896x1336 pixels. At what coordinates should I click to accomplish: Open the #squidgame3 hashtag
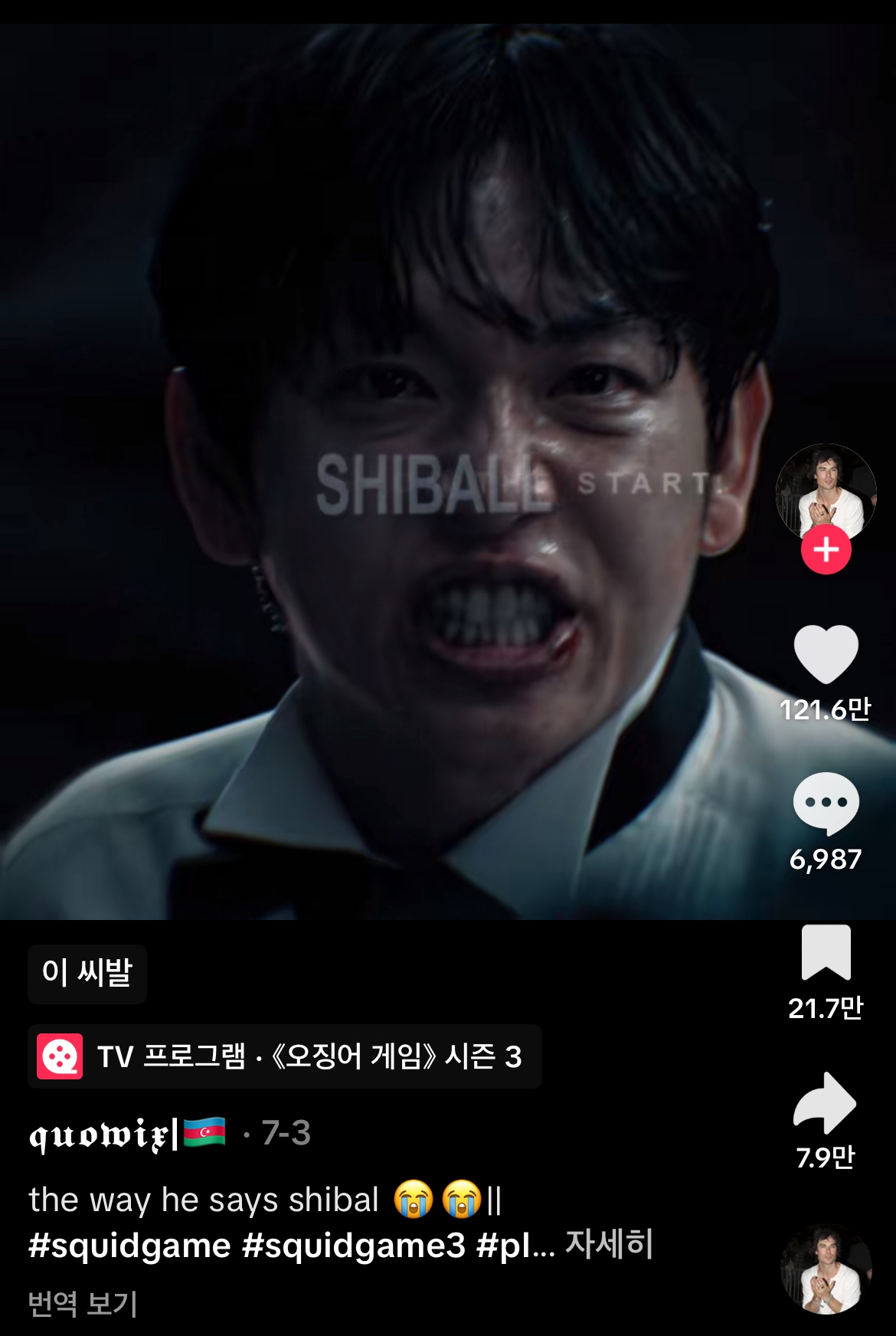click(354, 1246)
